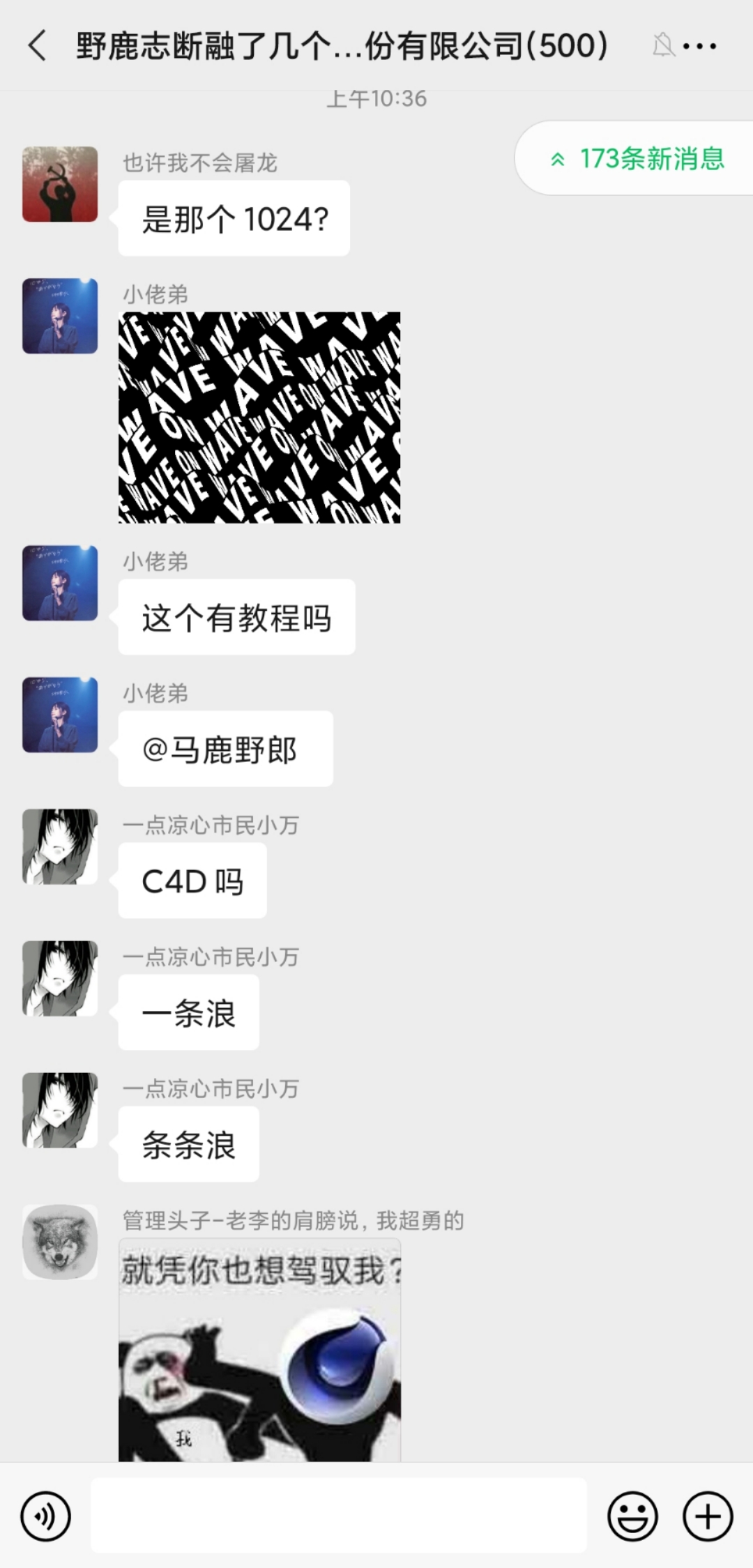753x1568 pixels.
Task: Tap the back arrow to leave the chat
Action: 36,45
